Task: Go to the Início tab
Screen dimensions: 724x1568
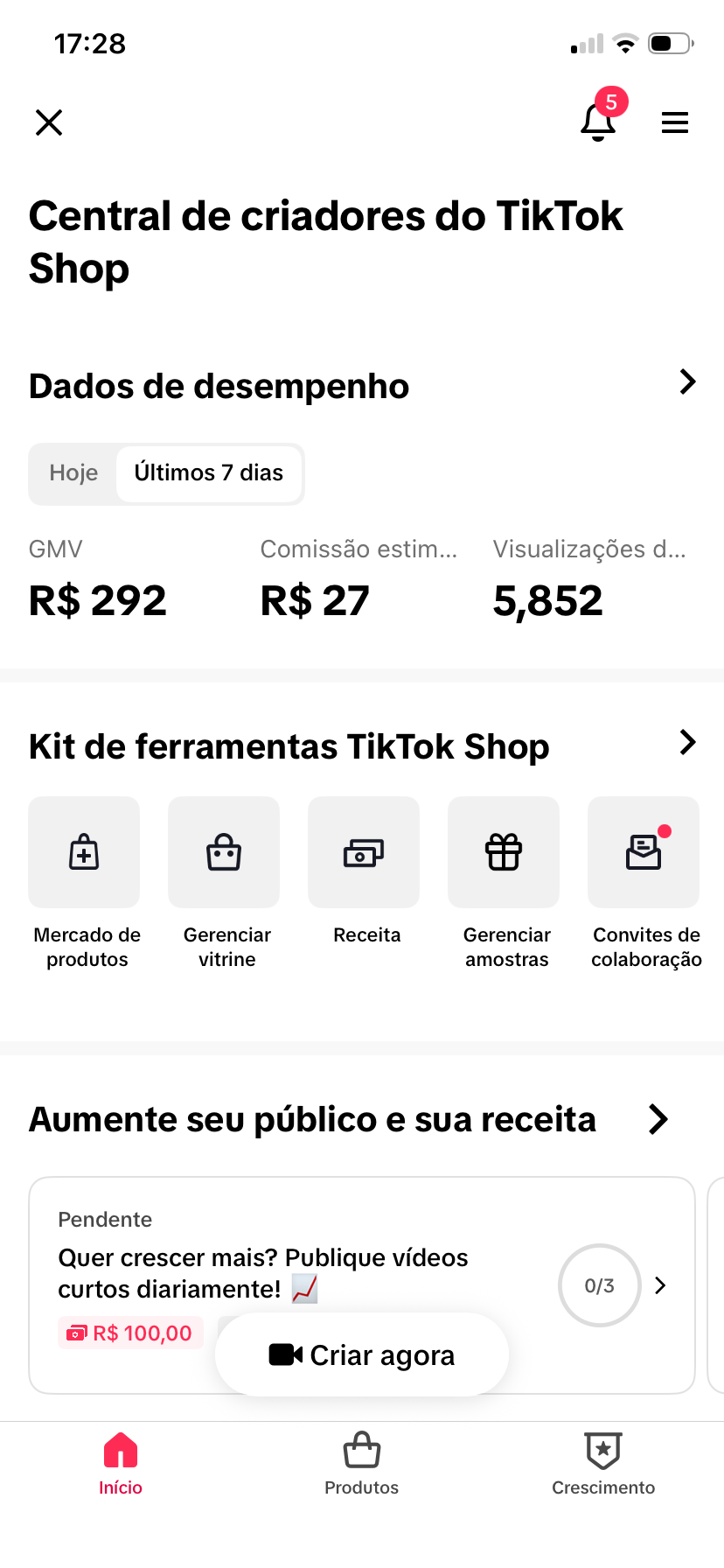Action: coord(121,1463)
